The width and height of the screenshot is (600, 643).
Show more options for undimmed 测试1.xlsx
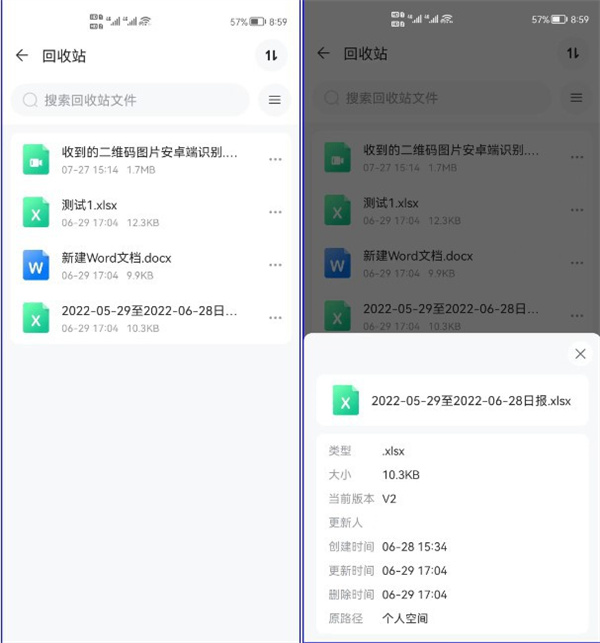point(276,212)
